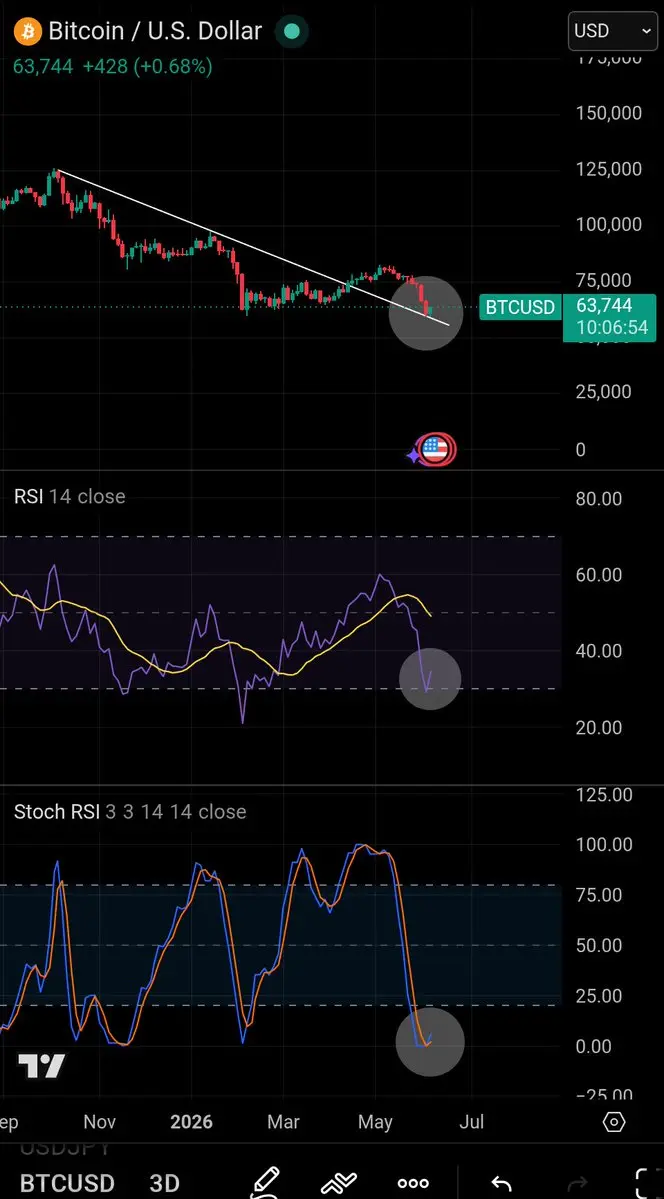Tap the Bitcoin / U.S. Dollar symbol title
The image size is (664, 1199).
(x=155, y=31)
